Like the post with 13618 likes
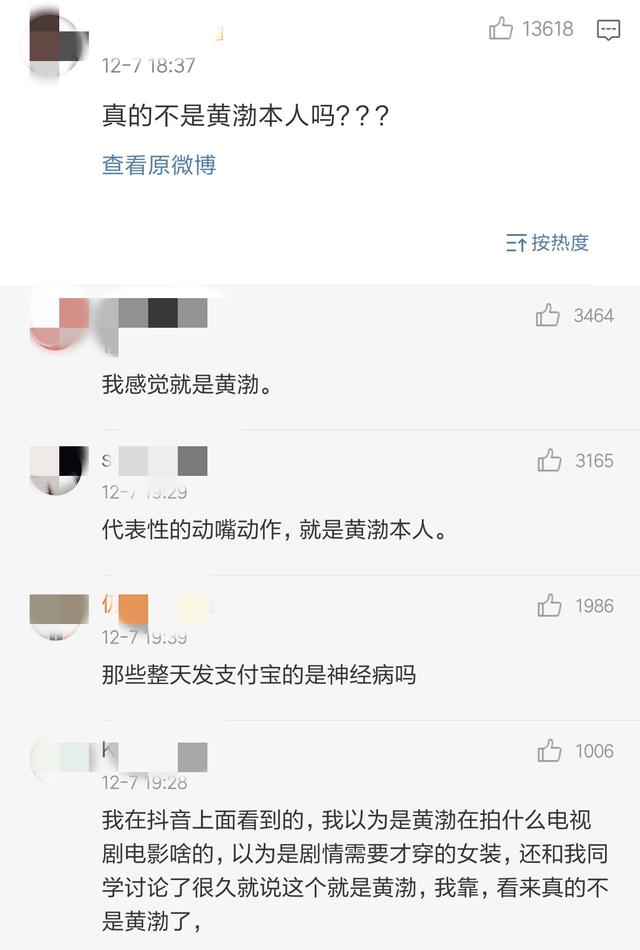The height and width of the screenshot is (950, 640). [x=501, y=29]
